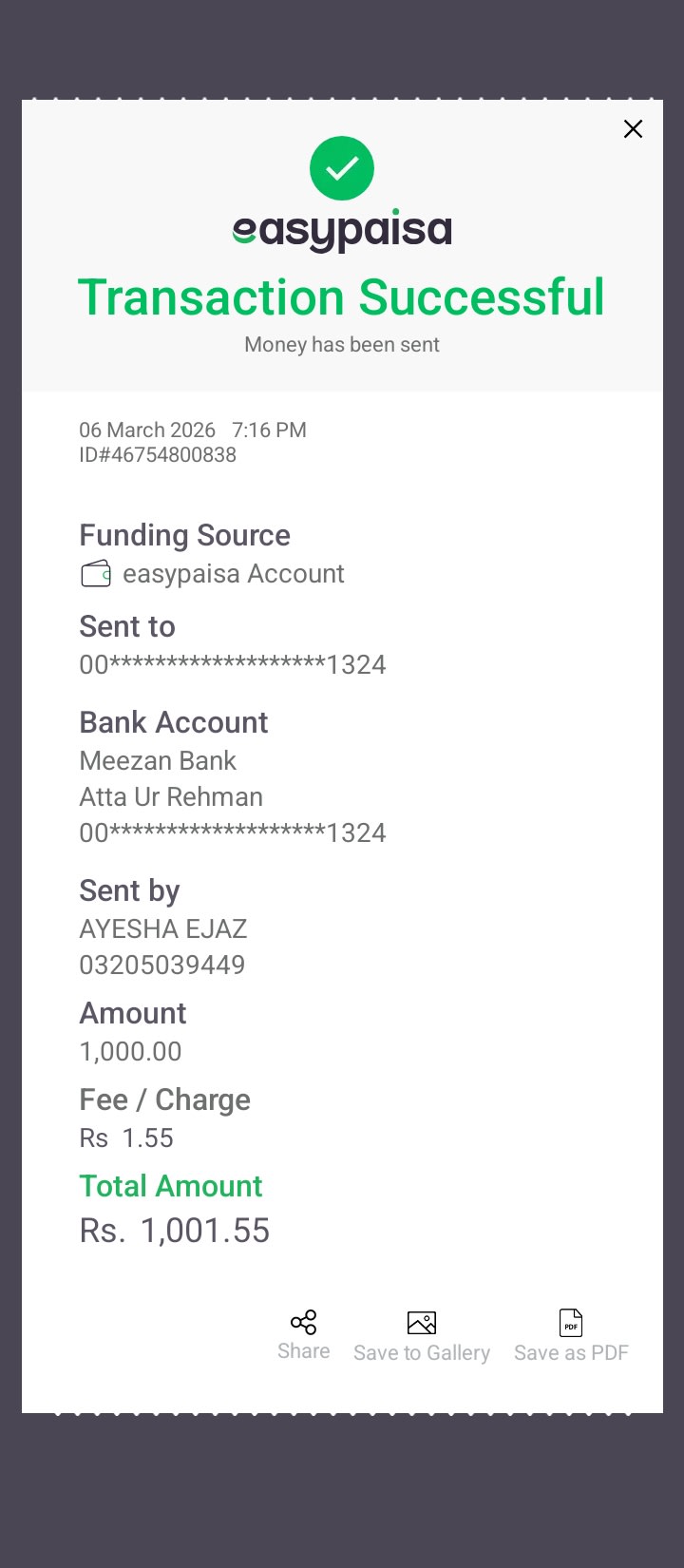Share the transaction receipt
The image size is (684, 1568).
[x=304, y=1334]
